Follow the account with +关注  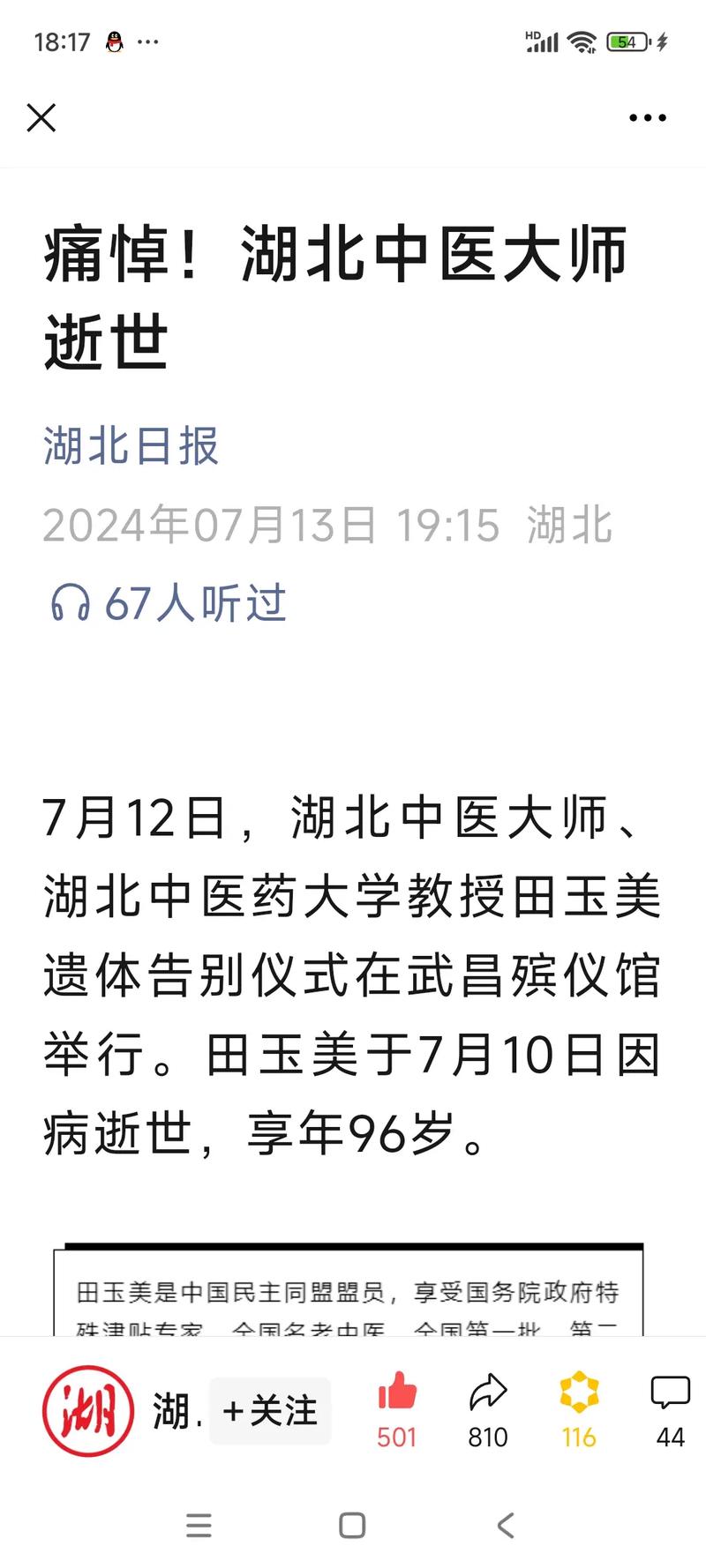pos(270,1411)
